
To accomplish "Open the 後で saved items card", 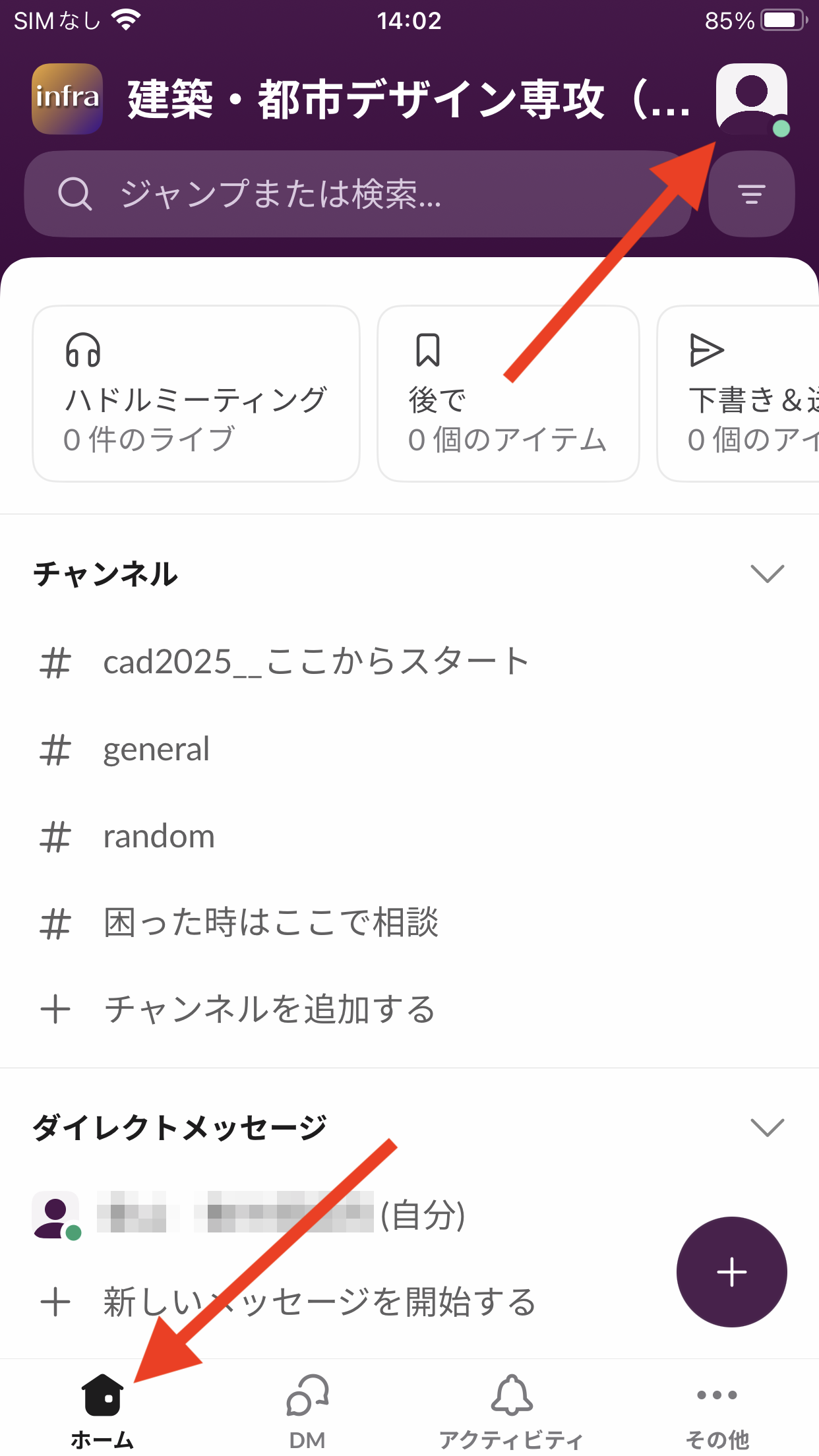I will (x=508, y=394).
